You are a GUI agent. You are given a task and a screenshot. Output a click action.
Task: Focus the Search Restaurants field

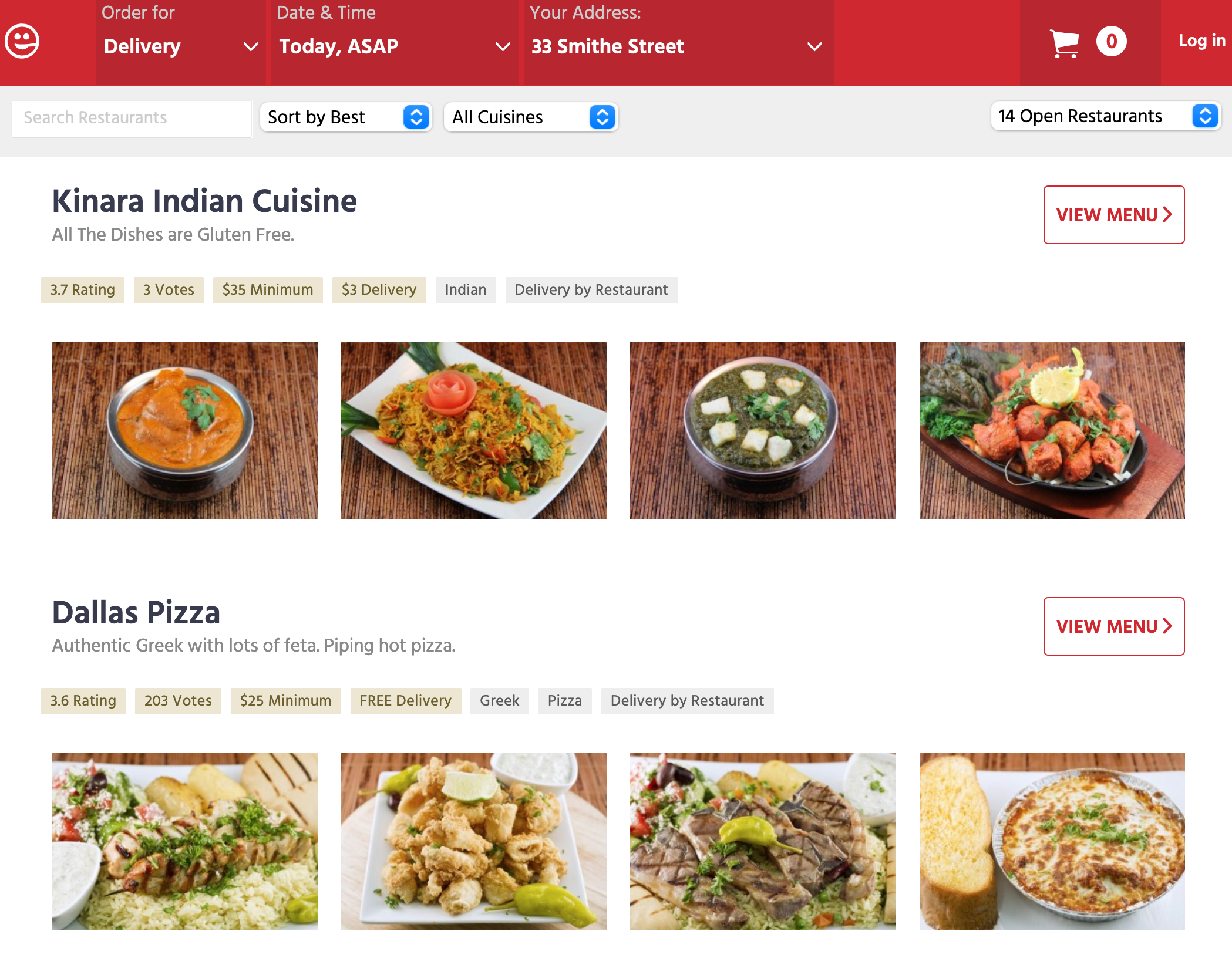click(132, 118)
